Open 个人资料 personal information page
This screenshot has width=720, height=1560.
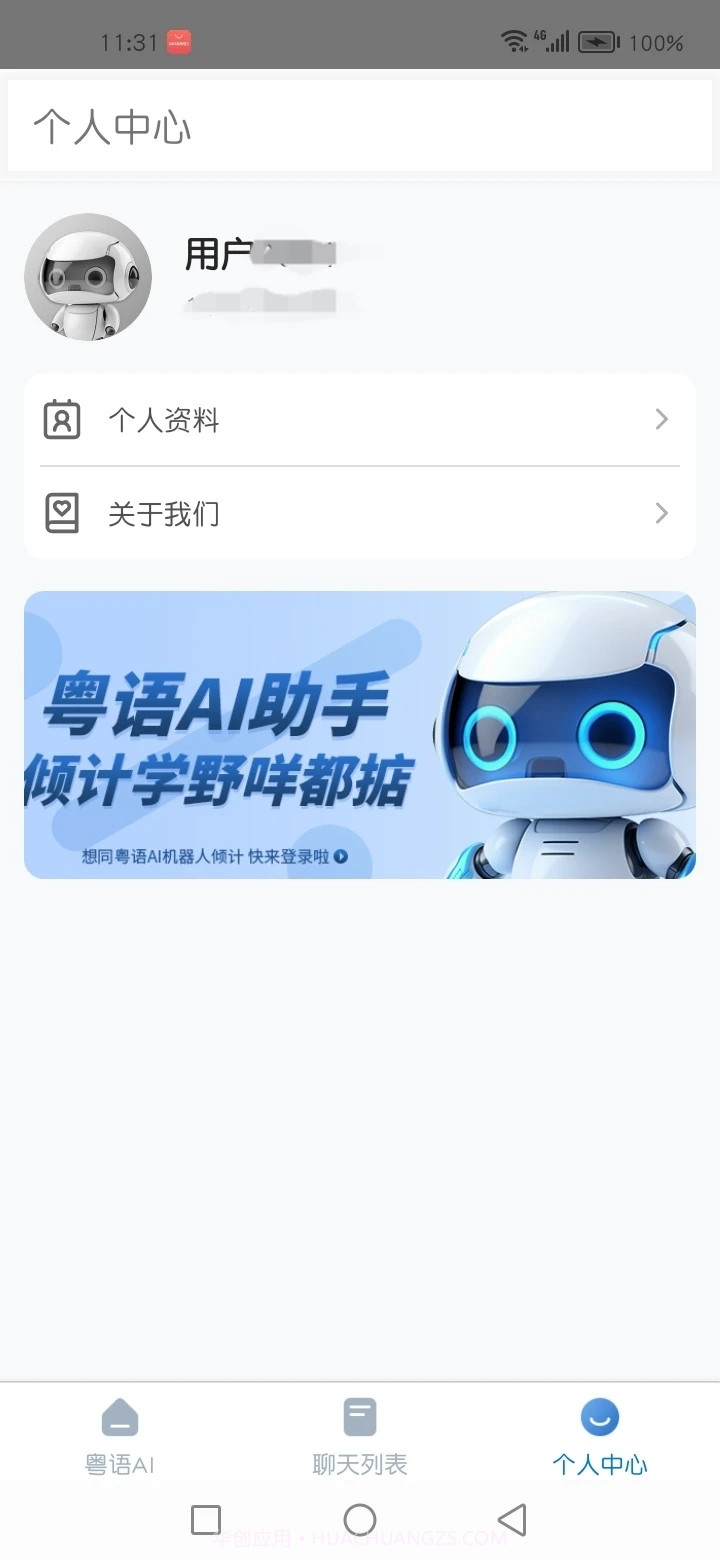tap(165, 419)
